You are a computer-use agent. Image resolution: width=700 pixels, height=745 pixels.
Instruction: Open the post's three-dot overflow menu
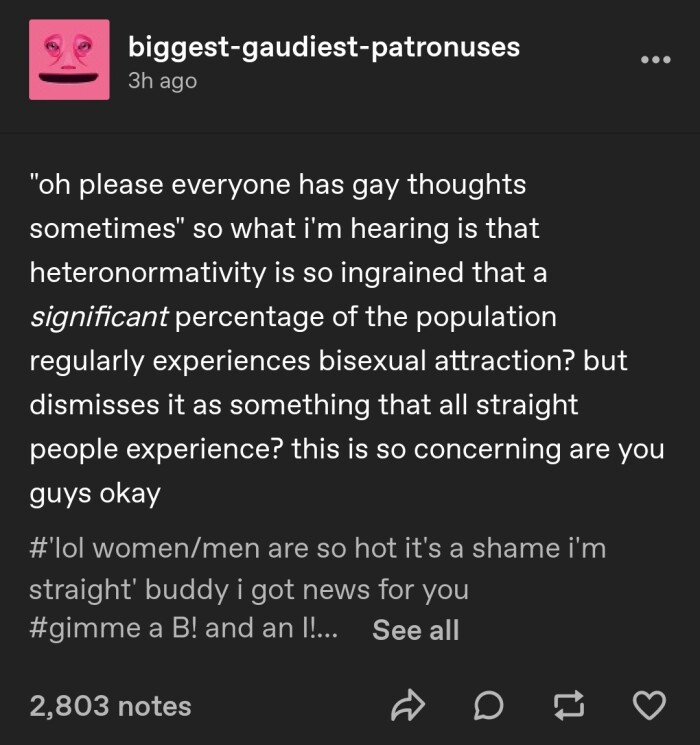(655, 58)
